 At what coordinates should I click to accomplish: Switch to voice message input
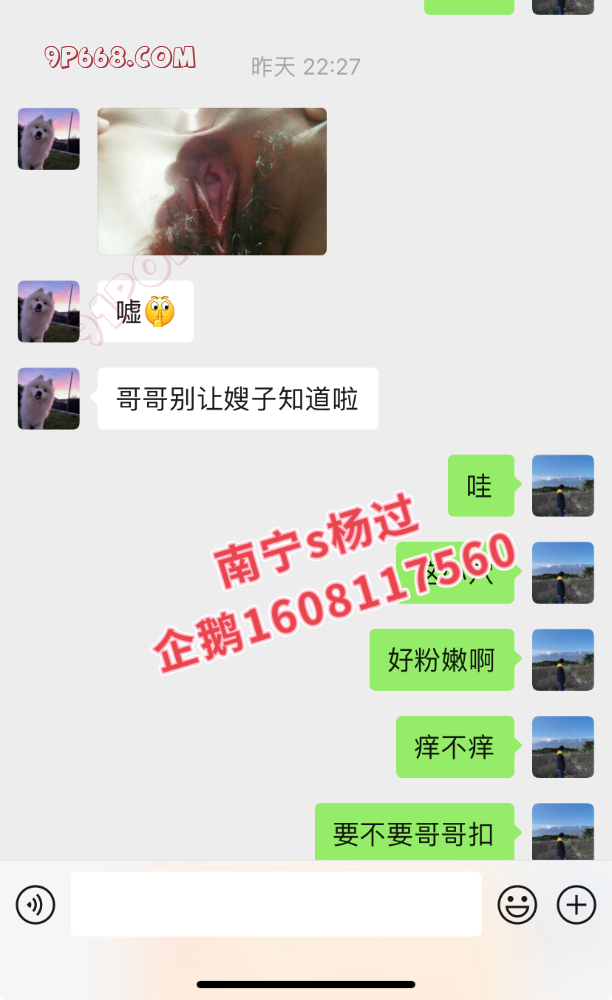coord(35,905)
